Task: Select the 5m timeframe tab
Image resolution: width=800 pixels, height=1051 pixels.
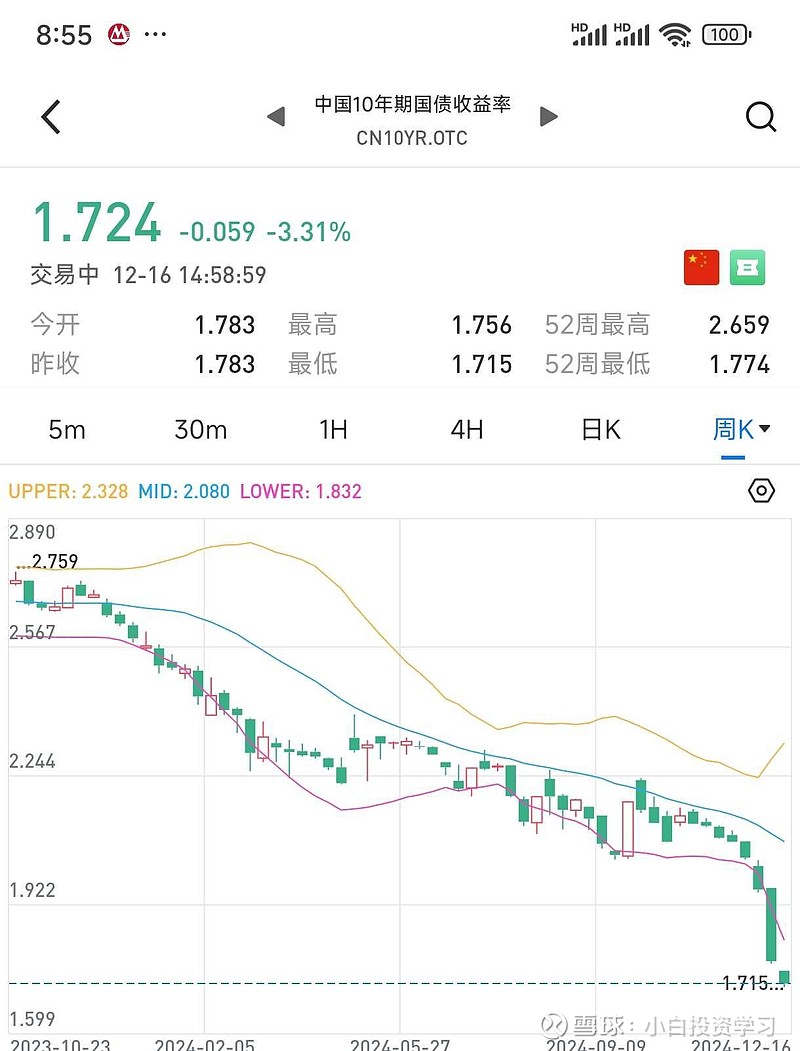Action: pos(66,429)
